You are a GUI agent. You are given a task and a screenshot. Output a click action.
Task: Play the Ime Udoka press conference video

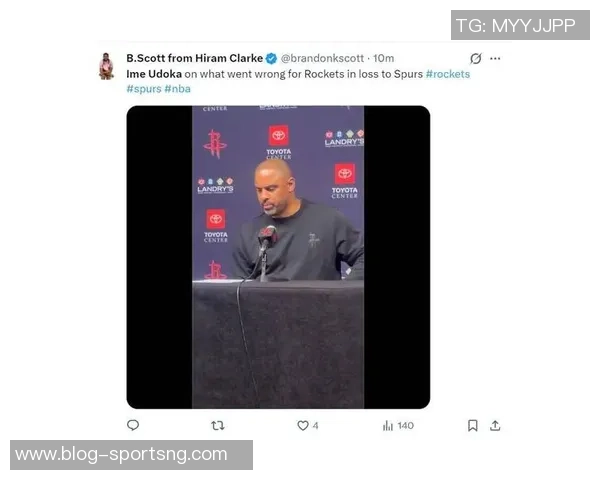pos(278,257)
